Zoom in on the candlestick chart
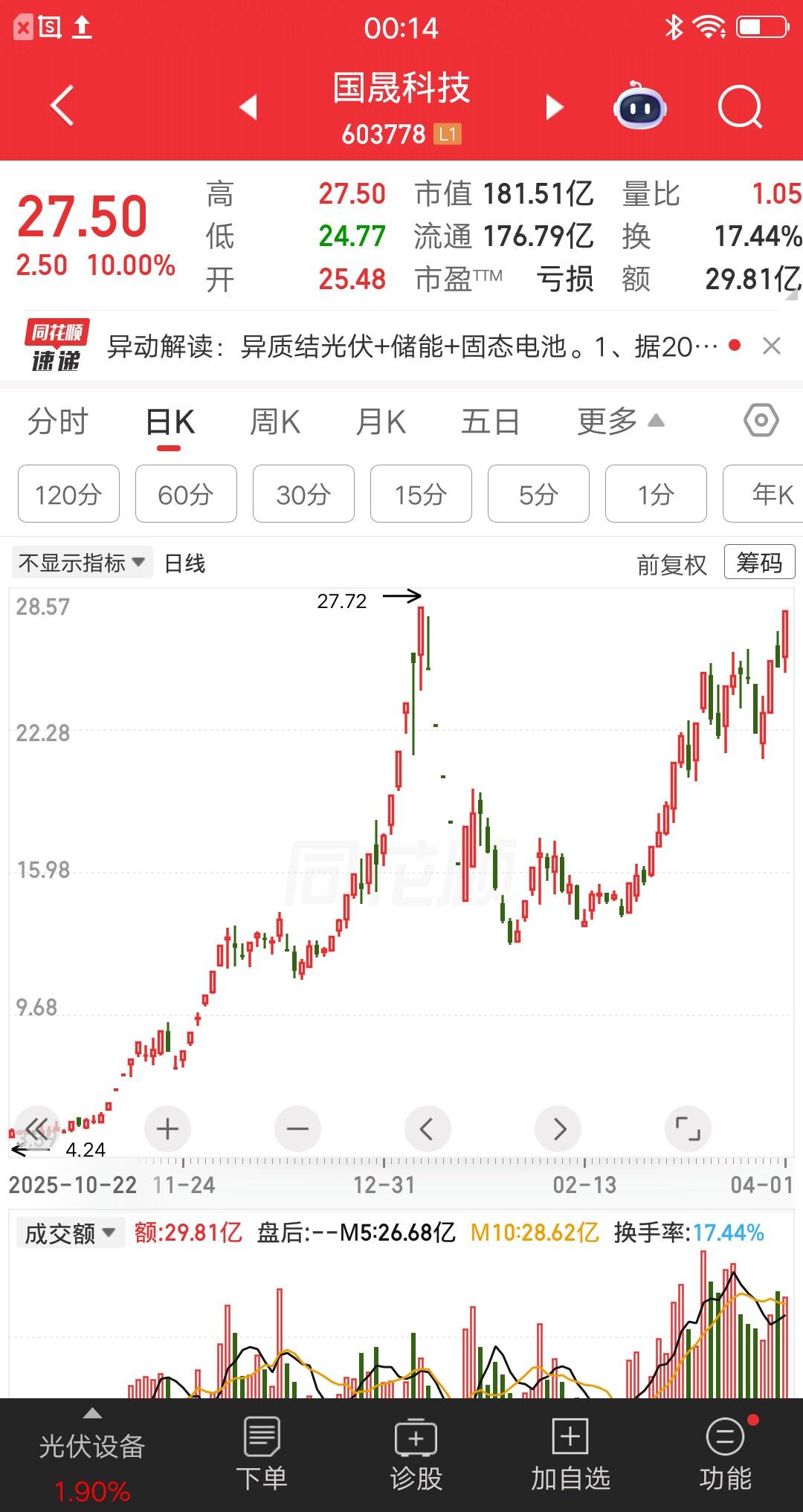The image size is (803, 1512). pos(167,1128)
